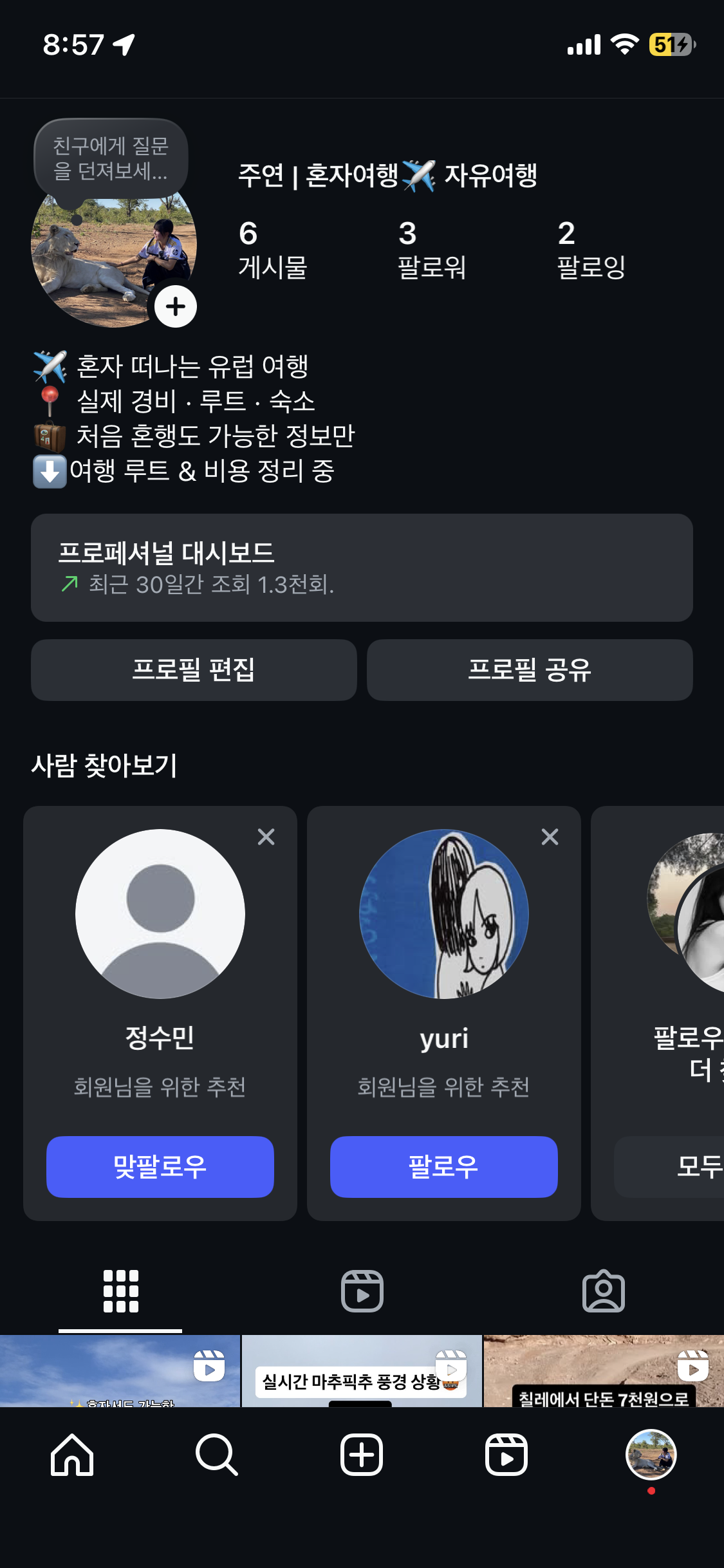Open the 칠레에서 단돈 7천원으로 reel
Viewport: 724px width, 1568px height.
[603, 1371]
